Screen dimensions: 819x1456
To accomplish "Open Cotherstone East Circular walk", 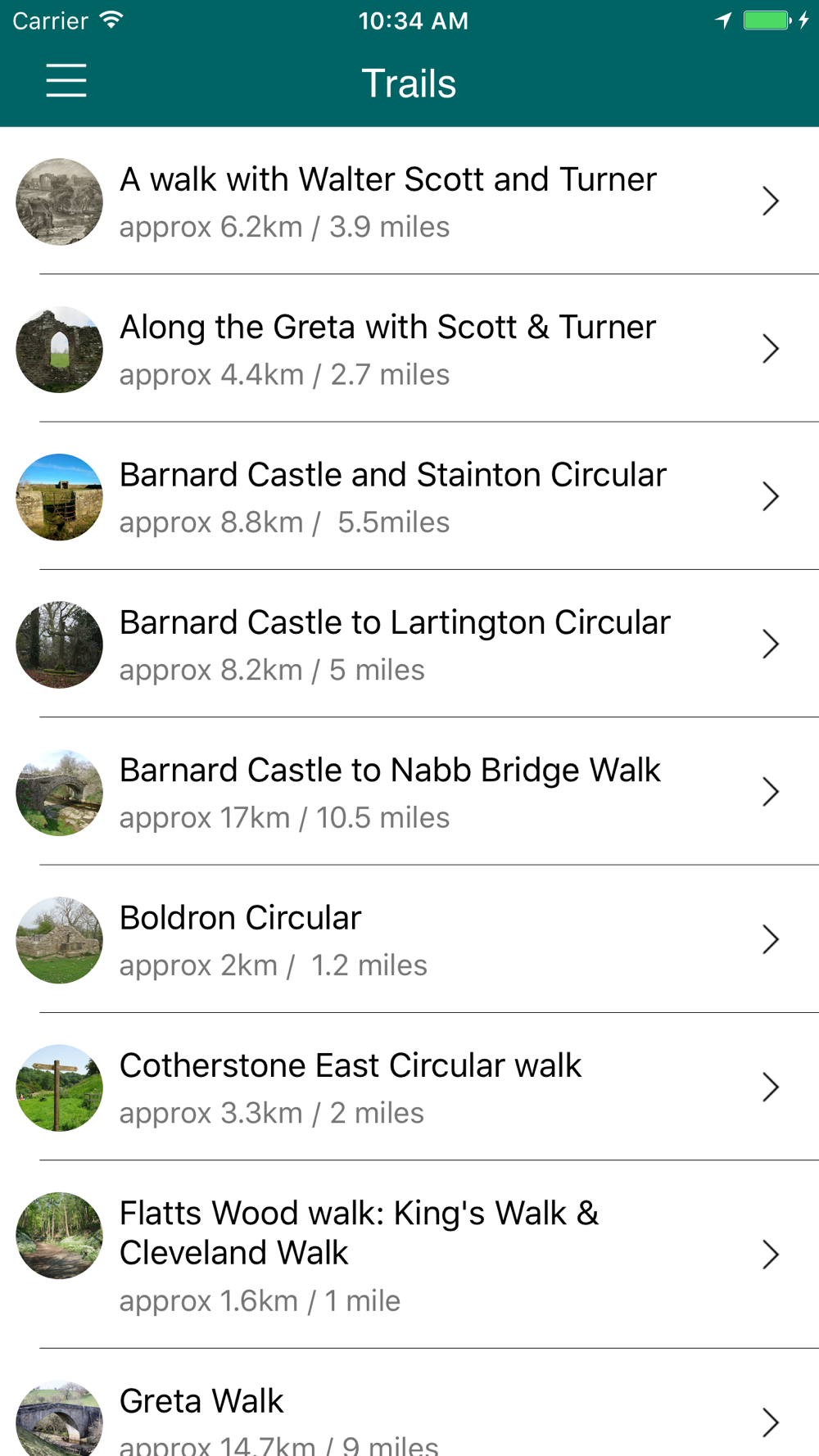I will point(409,1087).
